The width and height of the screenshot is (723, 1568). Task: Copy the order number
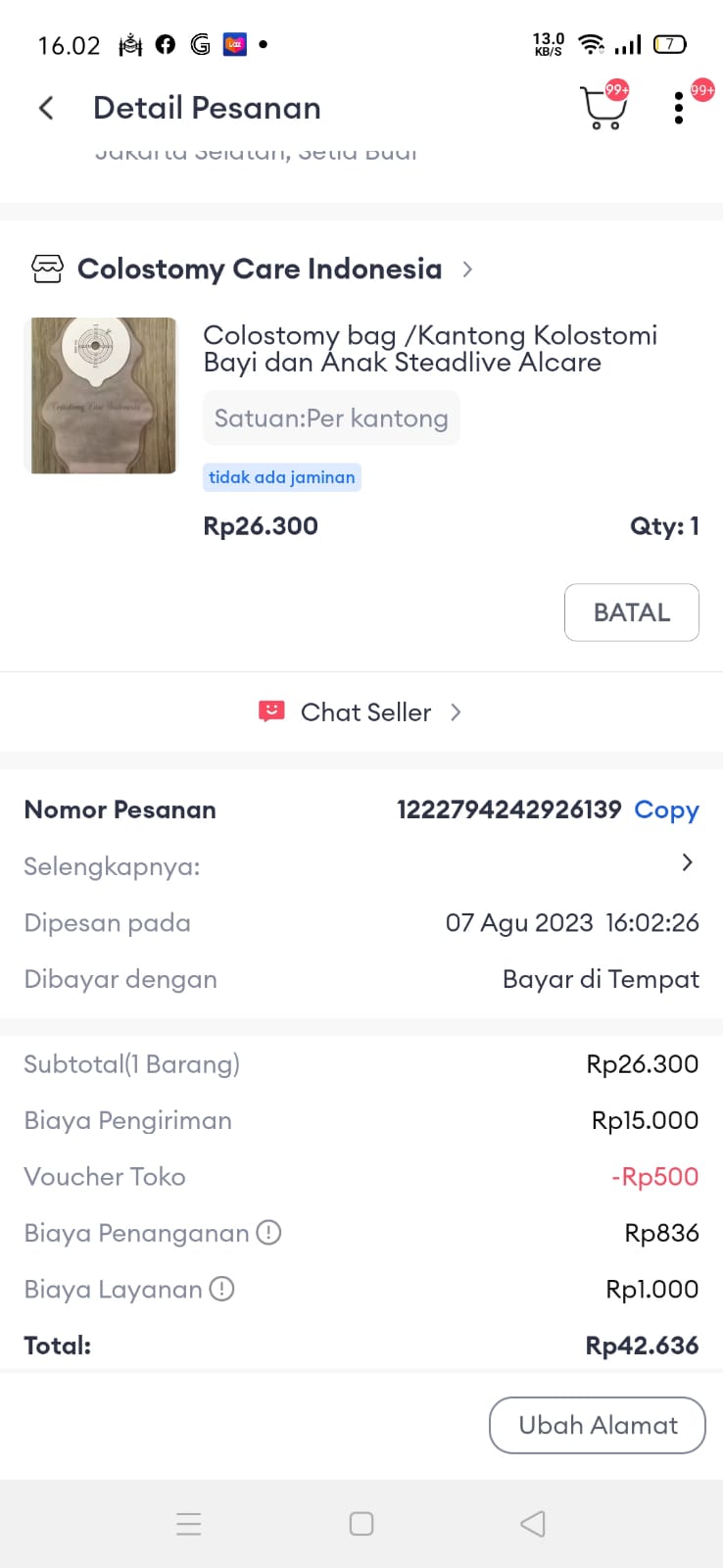tap(666, 810)
